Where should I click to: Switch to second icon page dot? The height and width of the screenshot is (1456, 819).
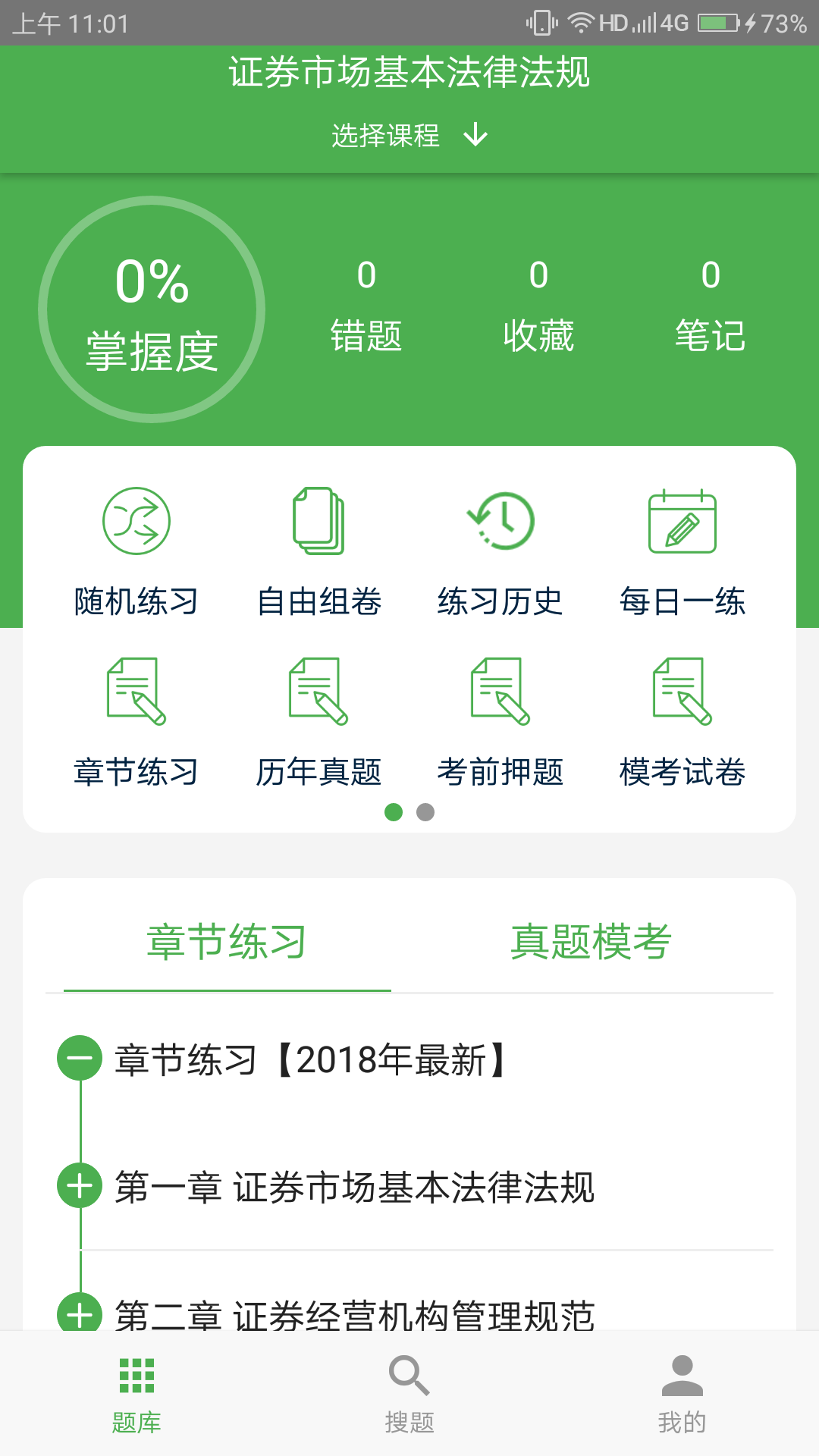pos(424,814)
